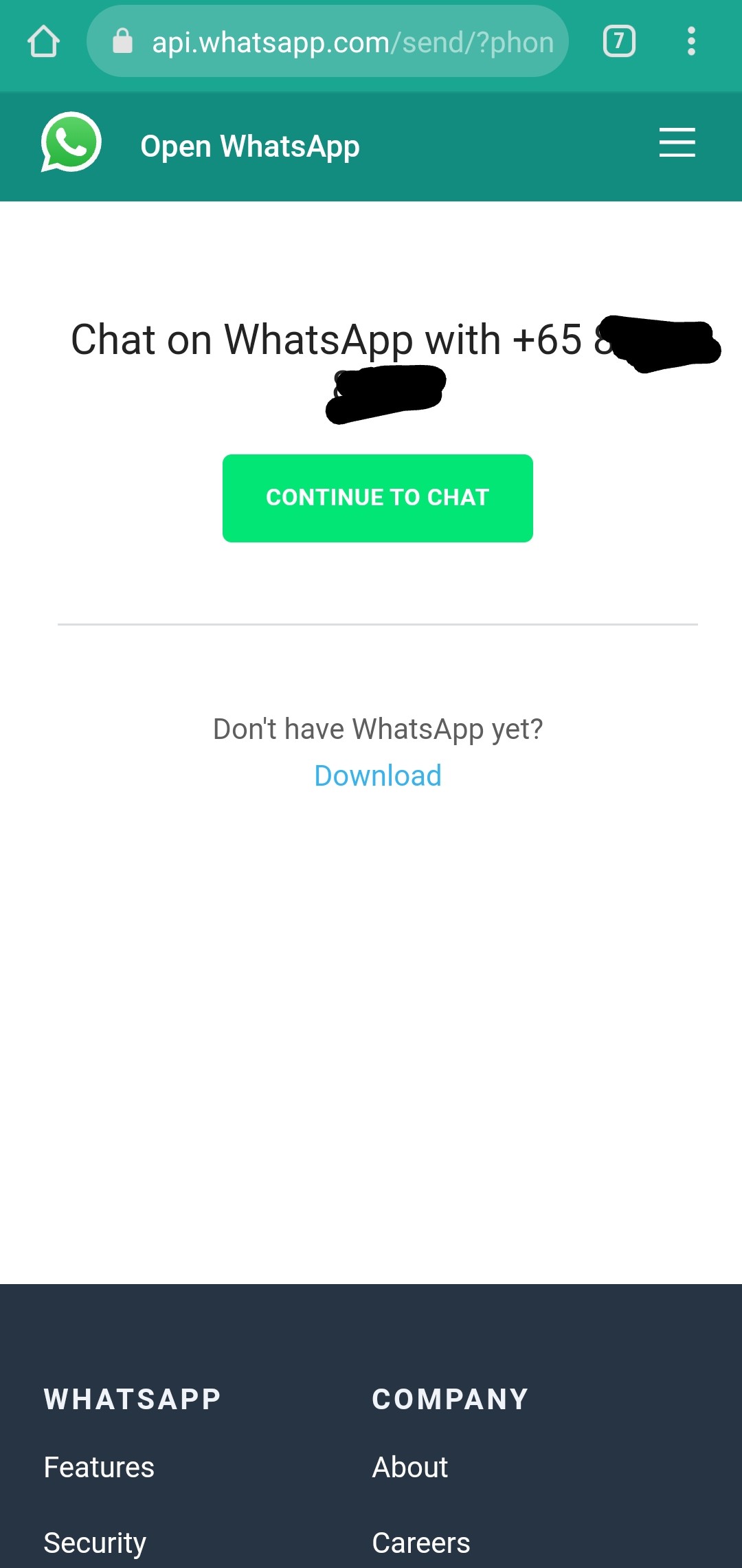Viewport: 742px width, 1568px height.
Task: Open the browser tab switcher showing 7
Action: (x=618, y=41)
